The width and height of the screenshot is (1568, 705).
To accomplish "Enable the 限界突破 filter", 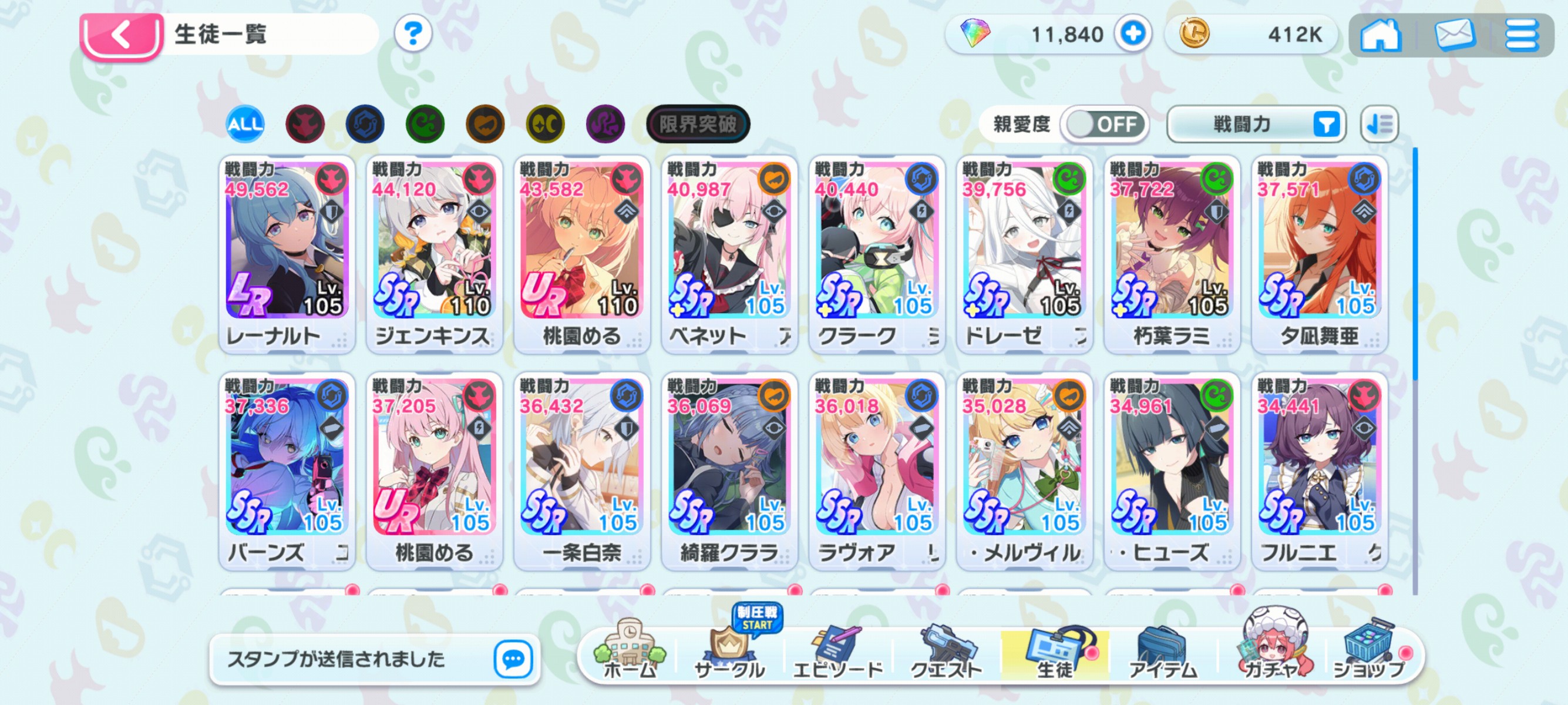I will (x=698, y=125).
